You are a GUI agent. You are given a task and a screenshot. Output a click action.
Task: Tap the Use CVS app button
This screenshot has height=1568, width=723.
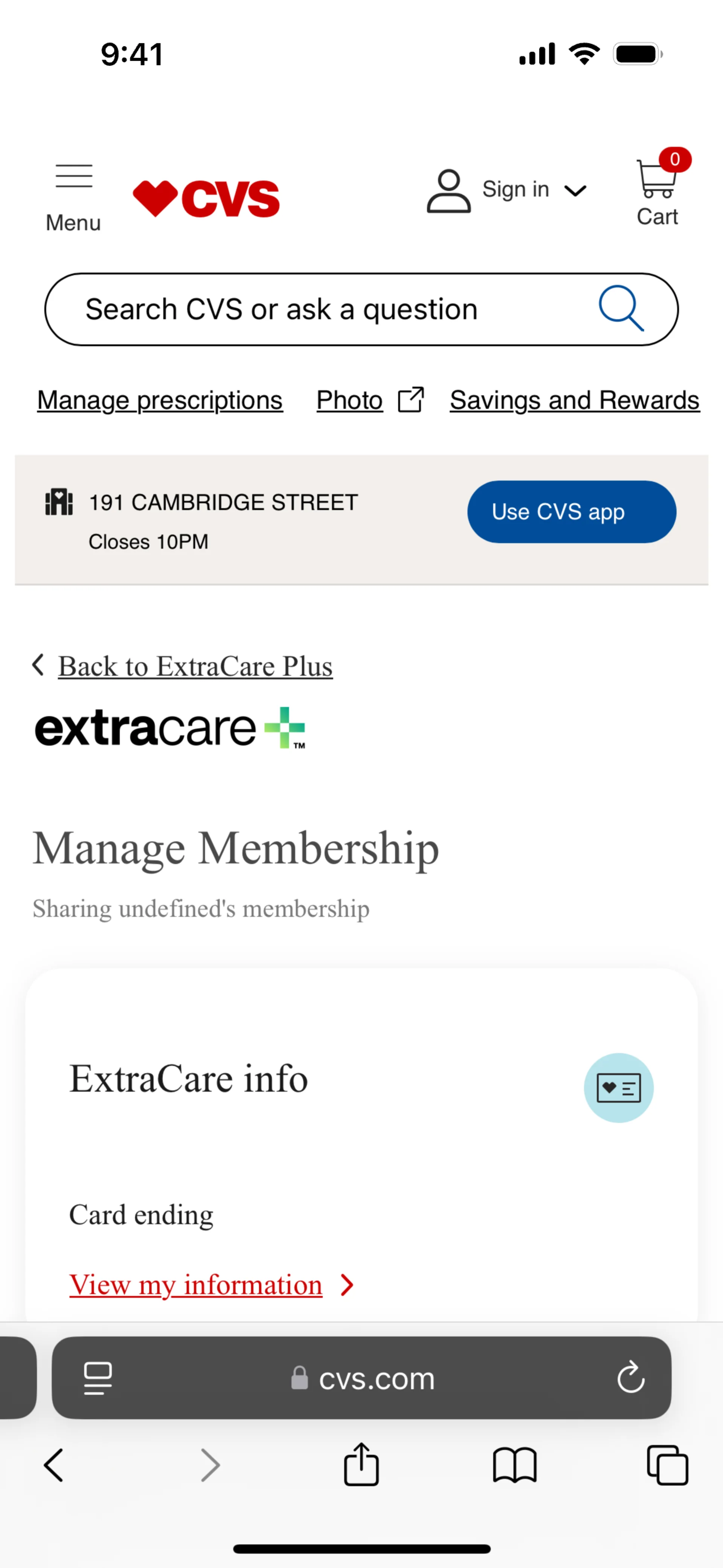[571, 512]
